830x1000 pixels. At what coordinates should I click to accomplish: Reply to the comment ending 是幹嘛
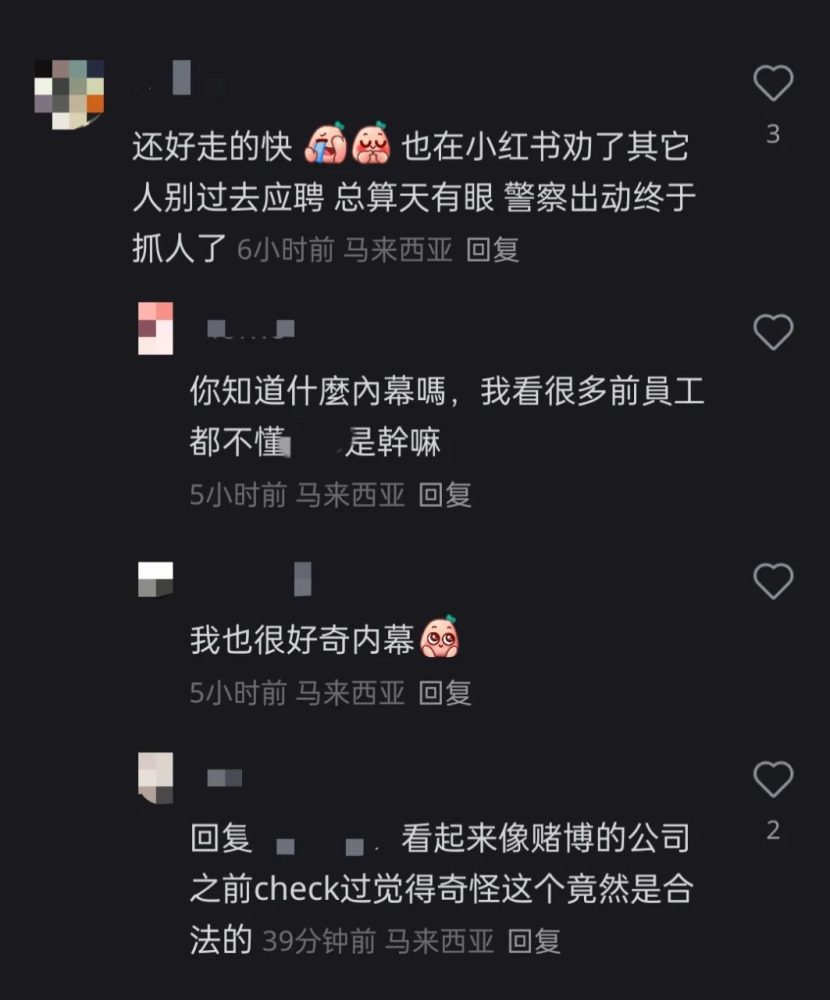[x=445, y=495]
